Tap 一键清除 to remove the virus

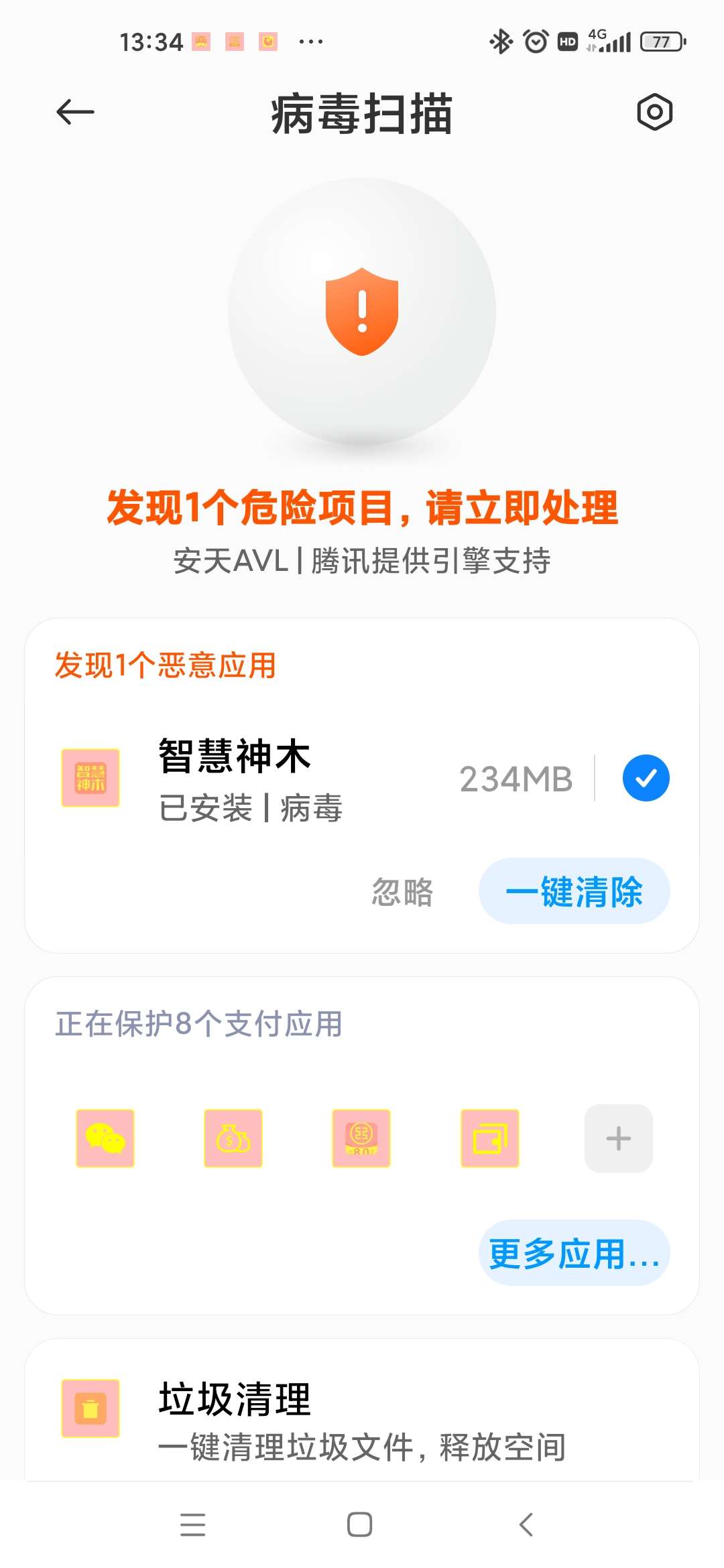point(575,891)
